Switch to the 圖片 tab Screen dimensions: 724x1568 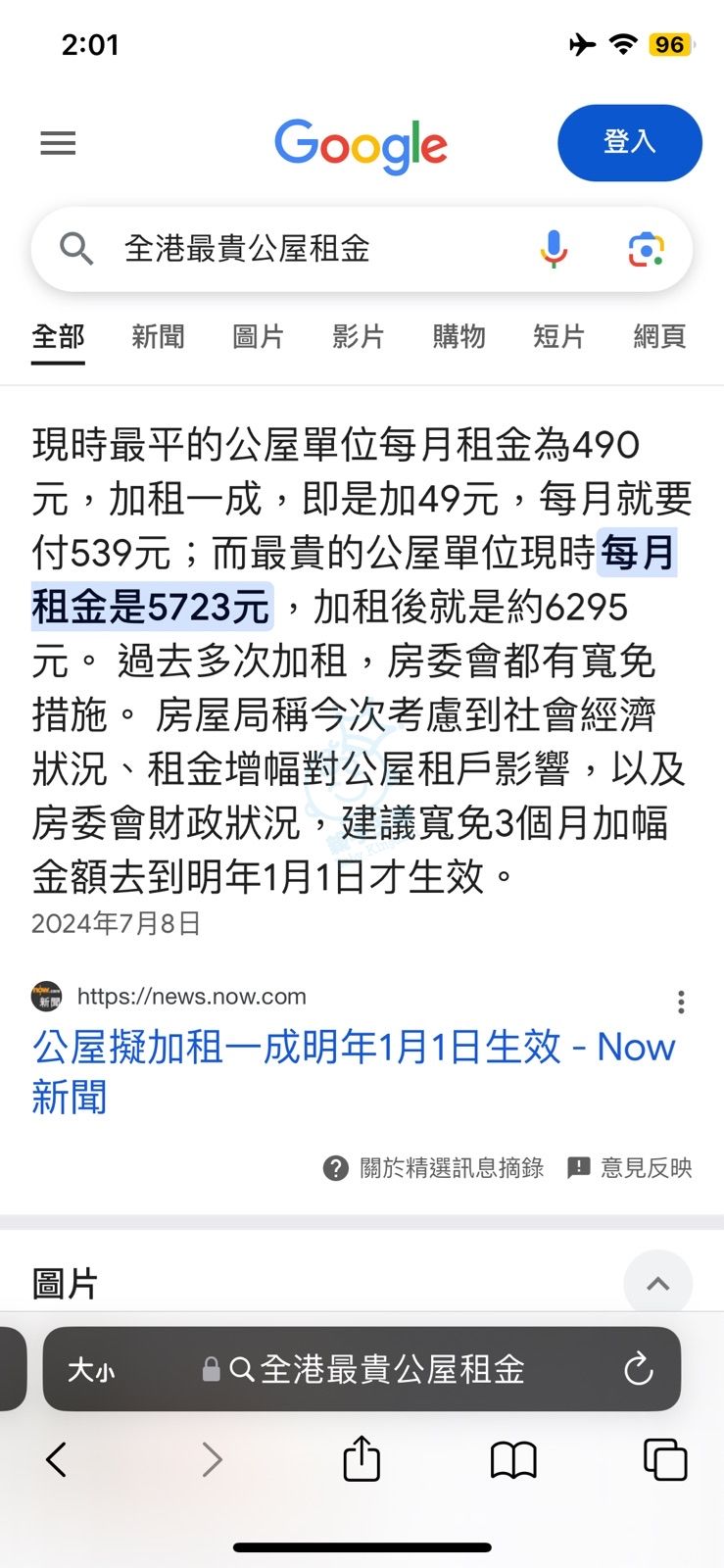pyautogui.click(x=258, y=337)
